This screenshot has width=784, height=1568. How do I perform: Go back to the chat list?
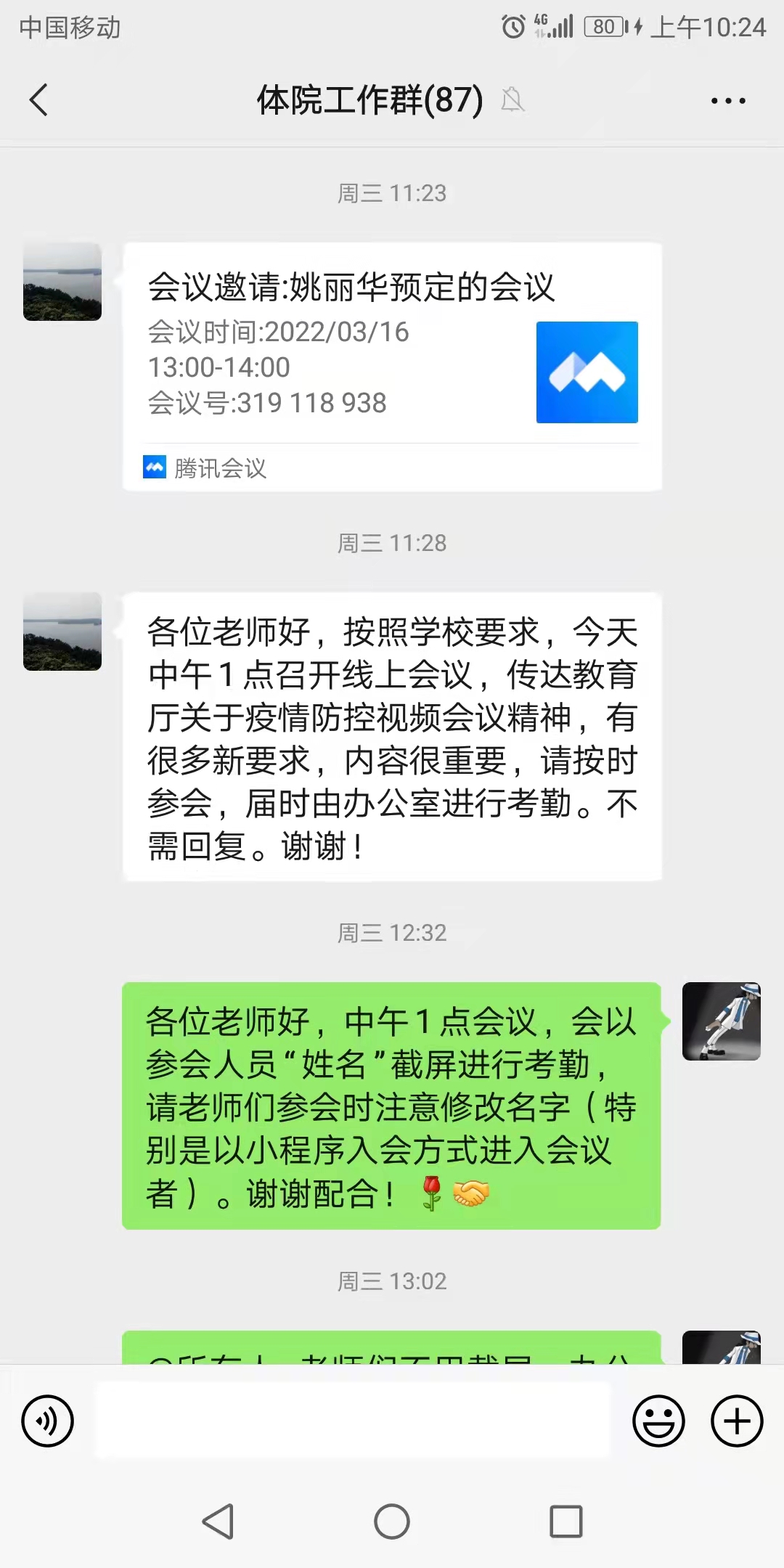39,100
